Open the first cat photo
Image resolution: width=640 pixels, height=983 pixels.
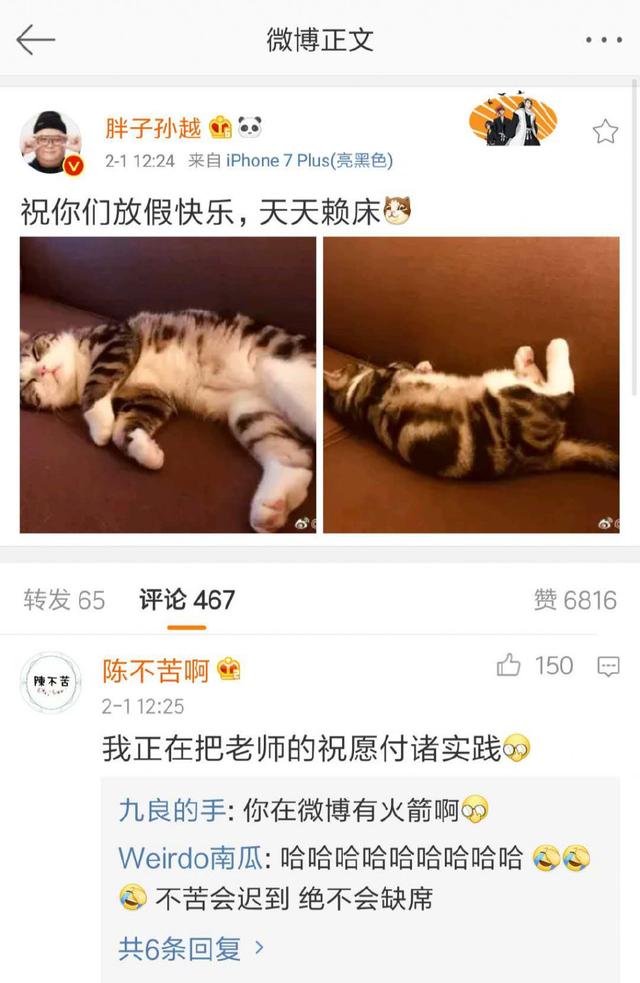168,385
